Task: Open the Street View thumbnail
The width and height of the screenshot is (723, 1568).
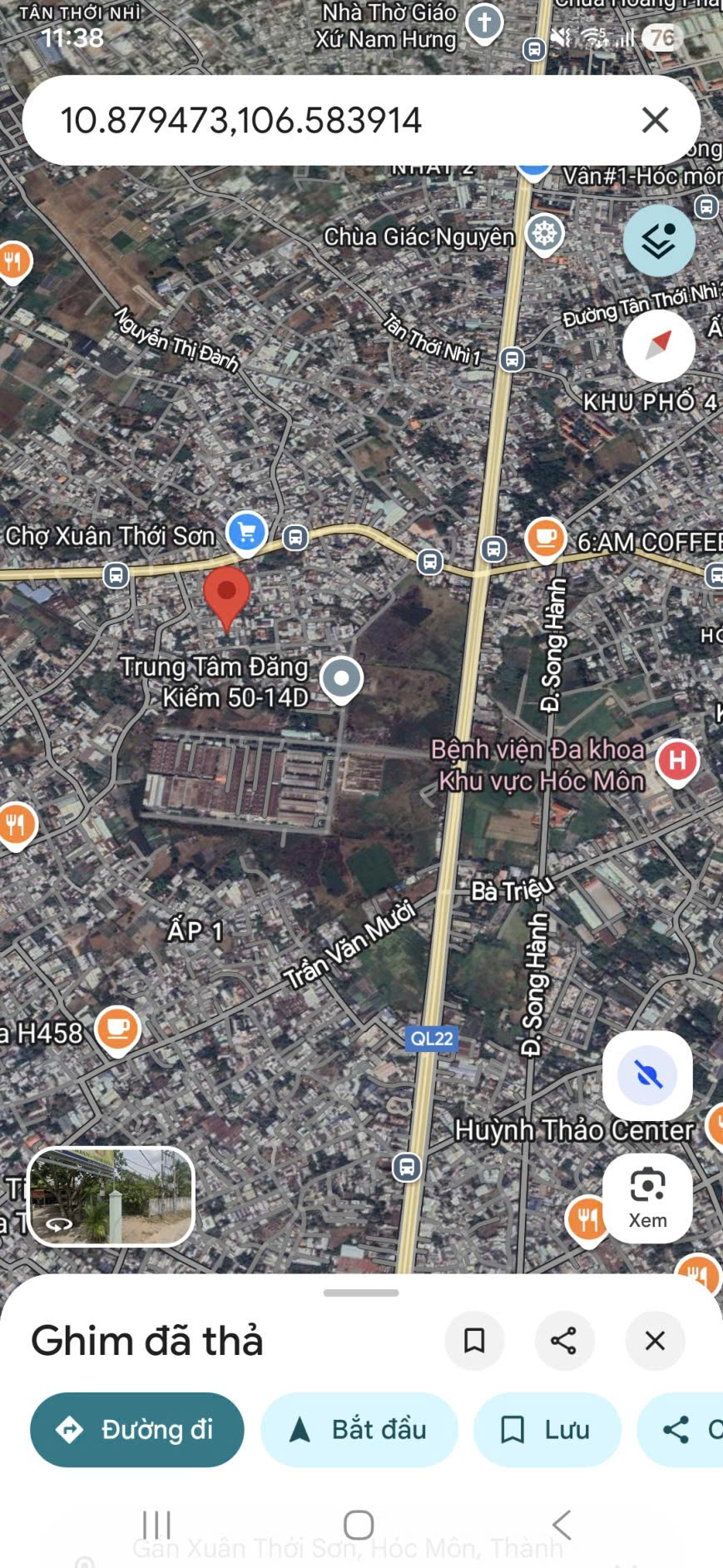Action: point(111,1197)
